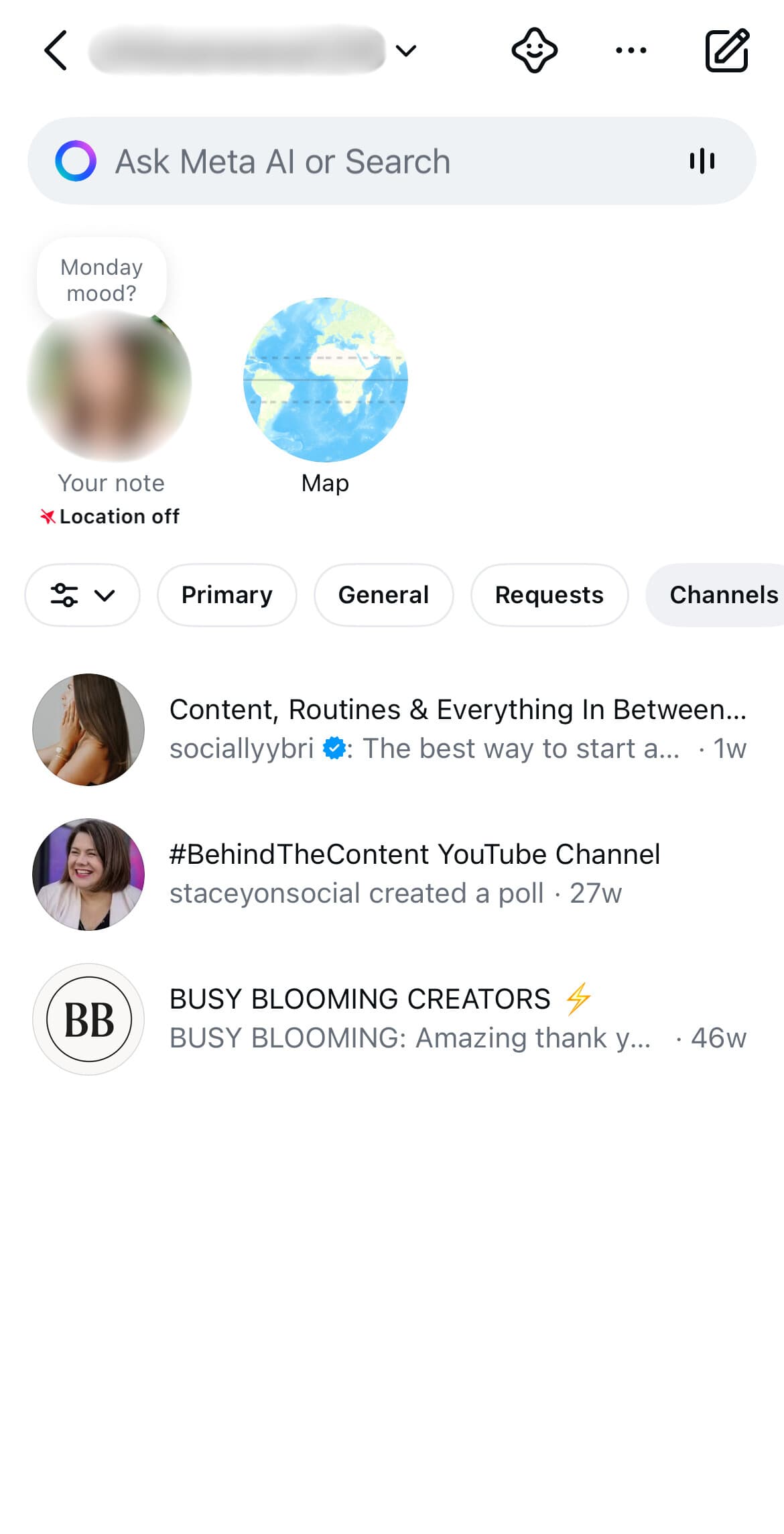This screenshot has width=784, height=1534.
Task: Compose a new message
Action: pyautogui.click(x=726, y=50)
